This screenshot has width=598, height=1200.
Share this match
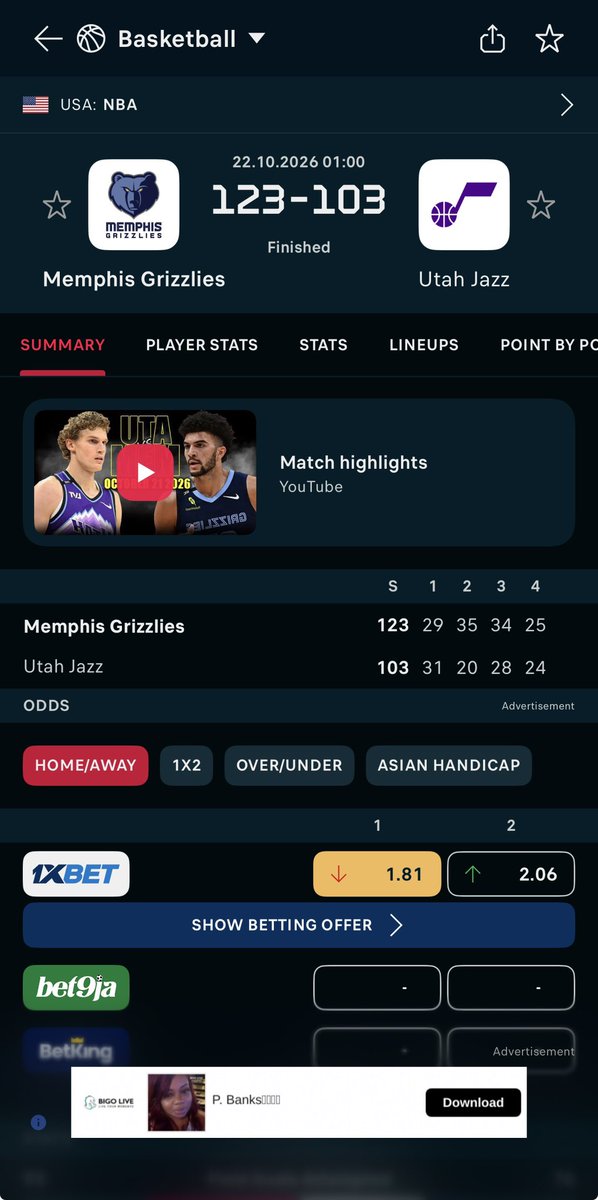(x=492, y=39)
